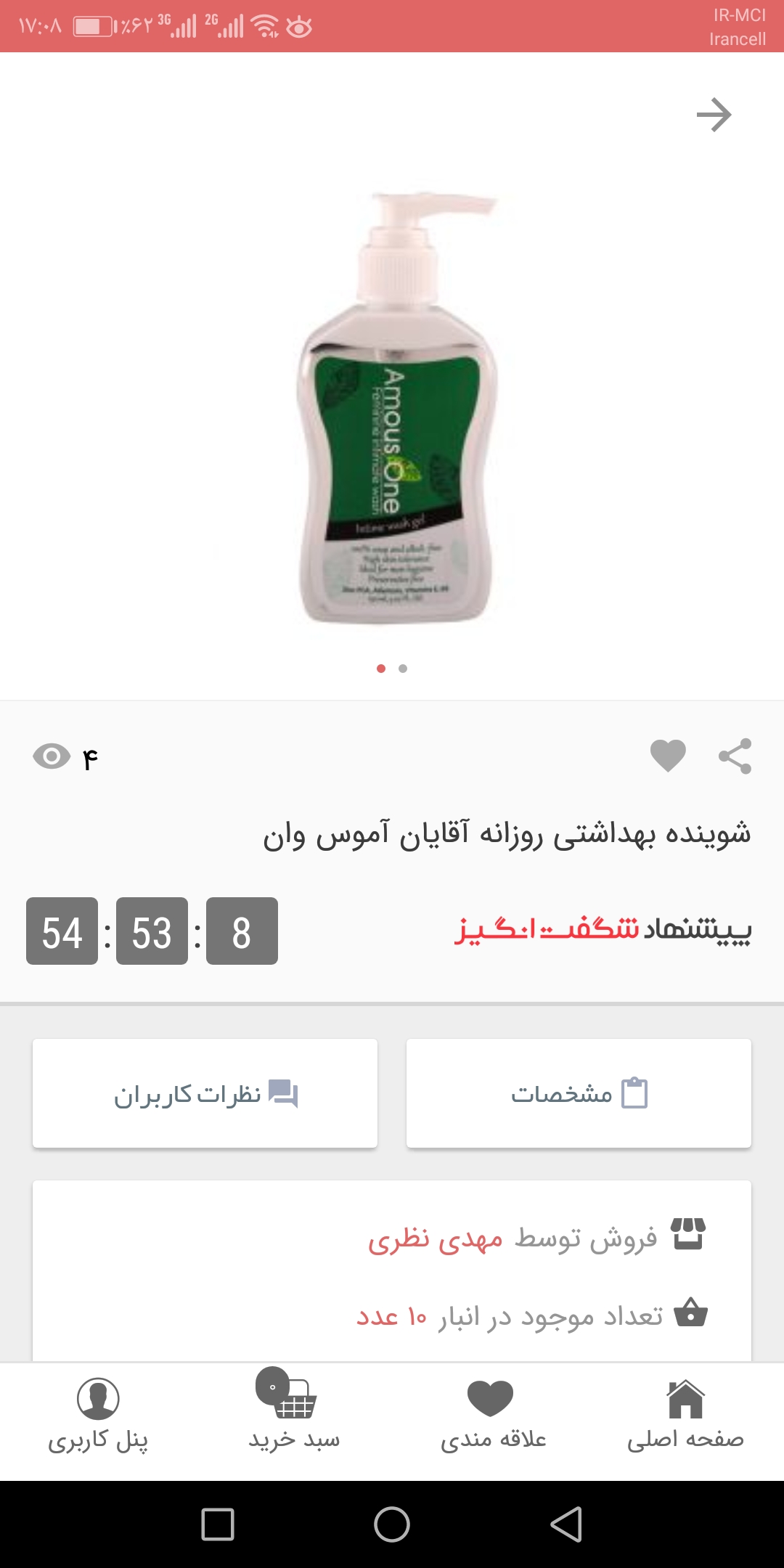
Task: Open نظرات کاربران user comments
Action: 205,1093
